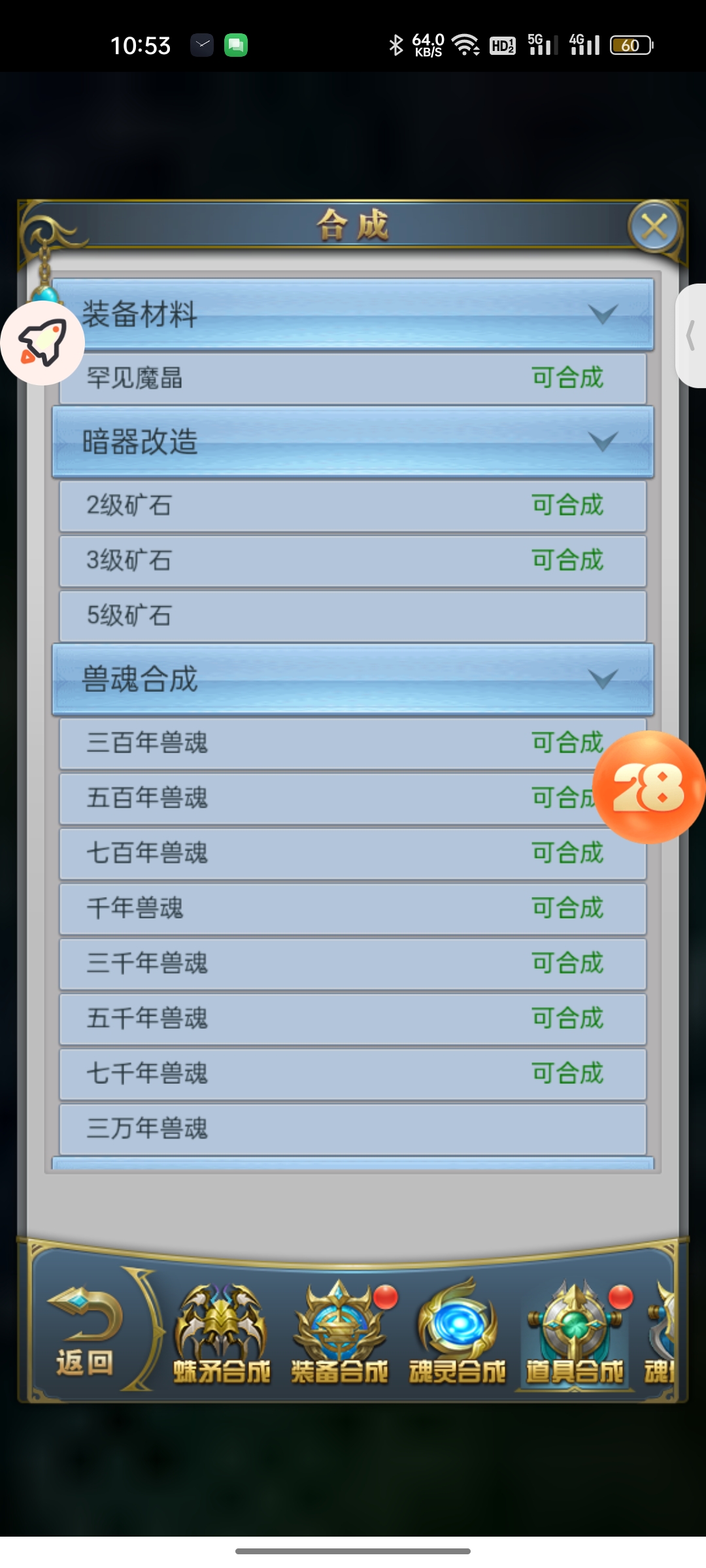Tap the rocket speed-up floating icon
Screen dimensions: 706x1568
coord(43,342)
